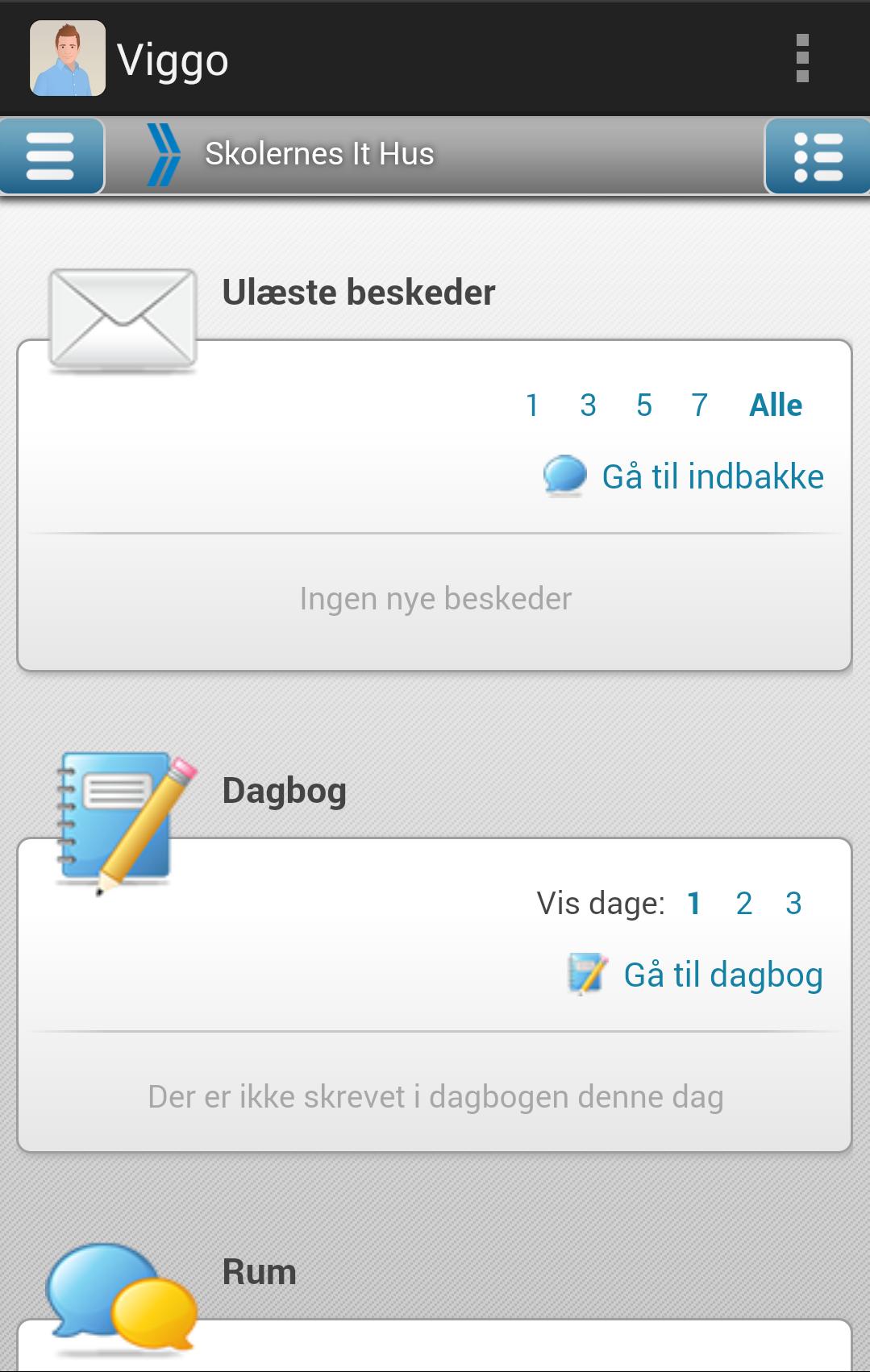The image size is (870, 1372).
Task: Show 2 days in Dagbog
Action: pyautogui.click(x=743, y=904)
